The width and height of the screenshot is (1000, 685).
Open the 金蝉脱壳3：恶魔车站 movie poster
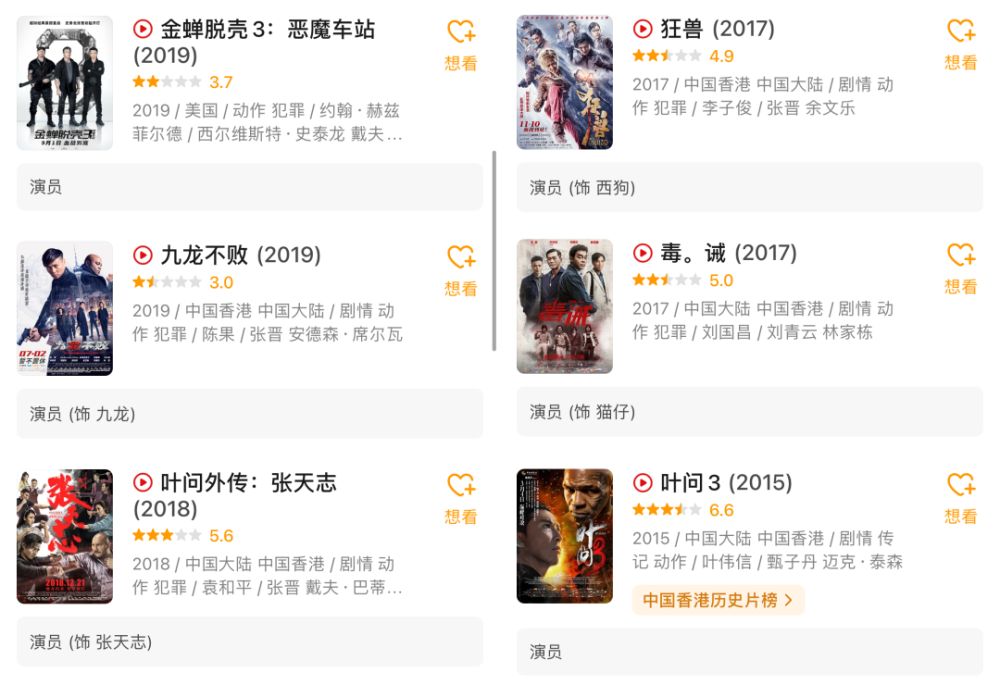(65, 83)
